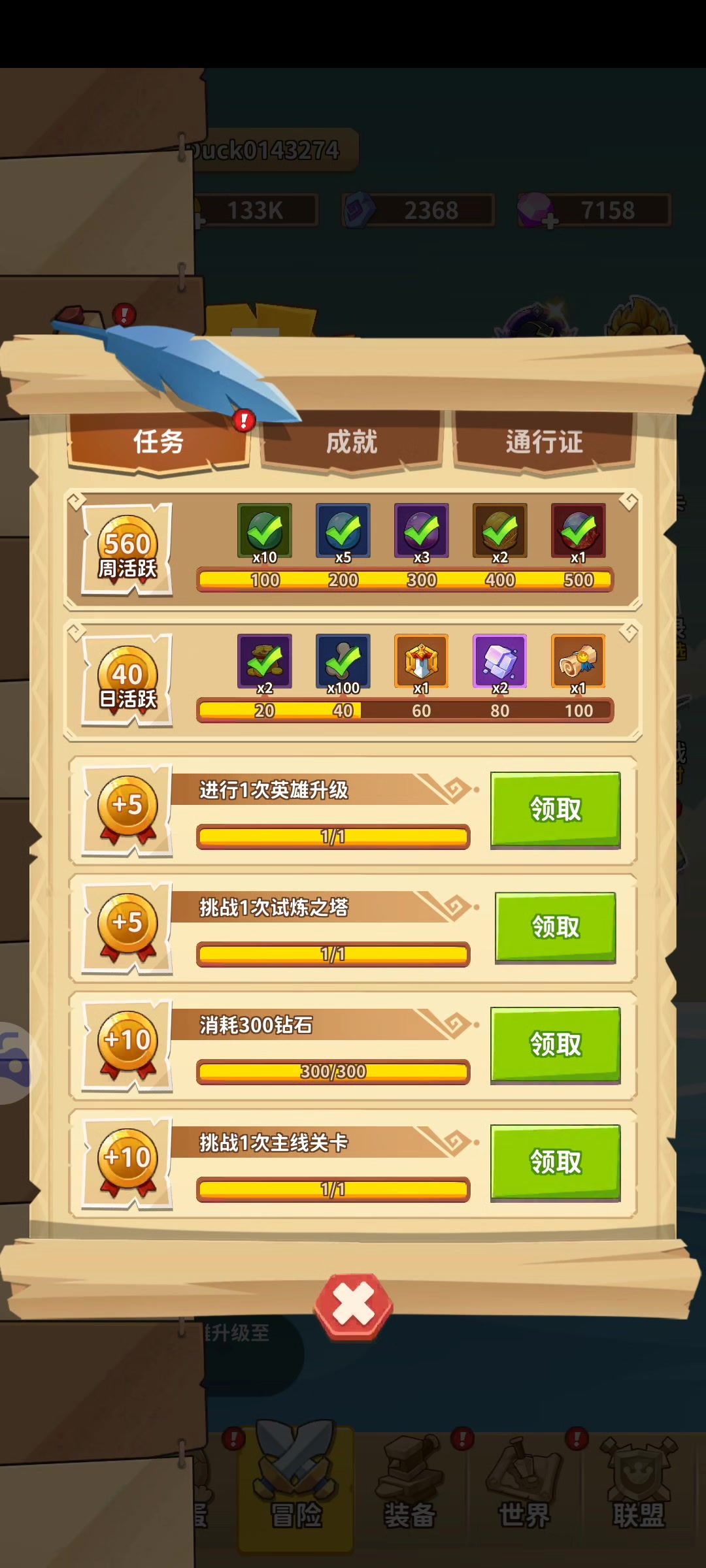Claim reward for 挑战1次试炼之塔
The height and width of the screenshot is (1568, 706).
tap(555, 926)
